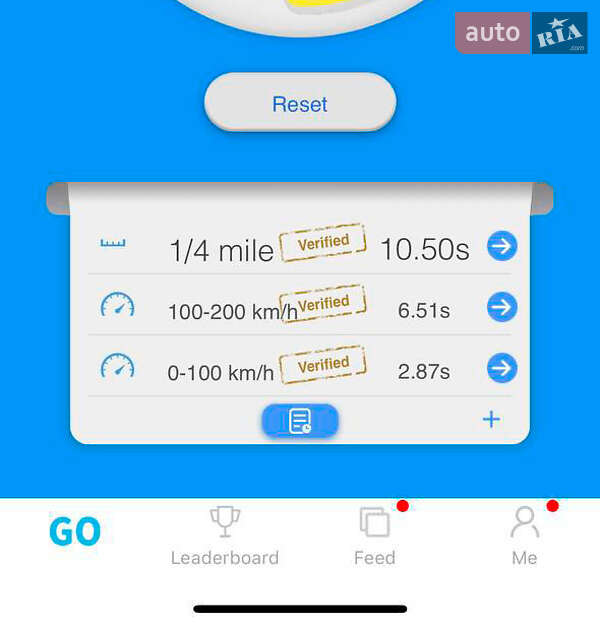
Task: Switch to the GO tab
Action: pyautogui.click(x=75, y=532)
